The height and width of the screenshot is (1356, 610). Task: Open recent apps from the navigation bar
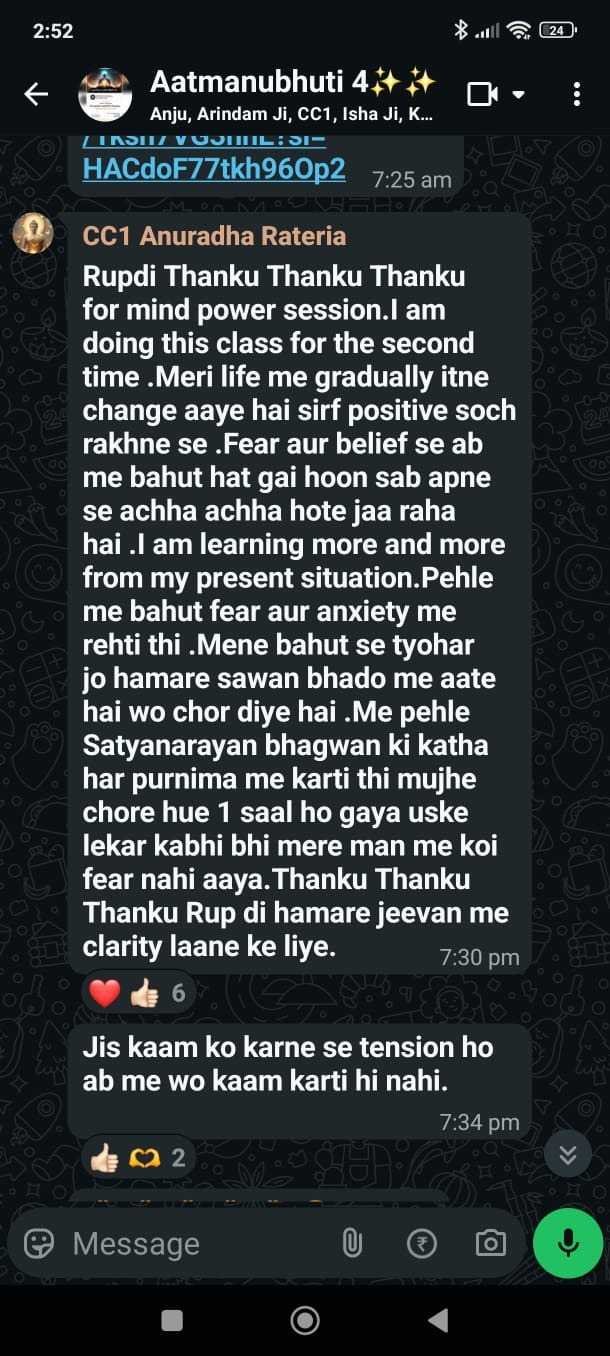tap(172, 1321)
